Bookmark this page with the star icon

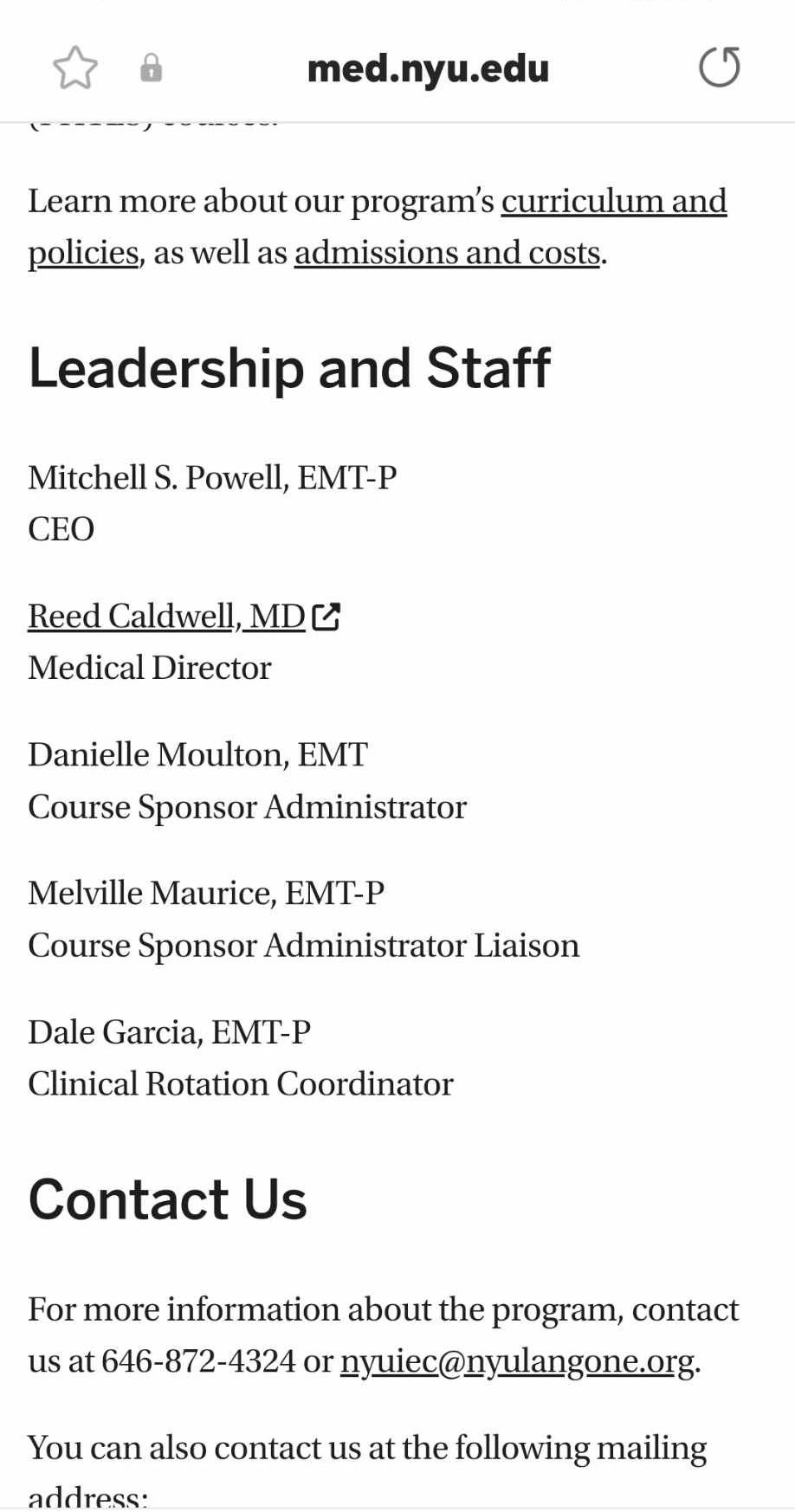75,68
